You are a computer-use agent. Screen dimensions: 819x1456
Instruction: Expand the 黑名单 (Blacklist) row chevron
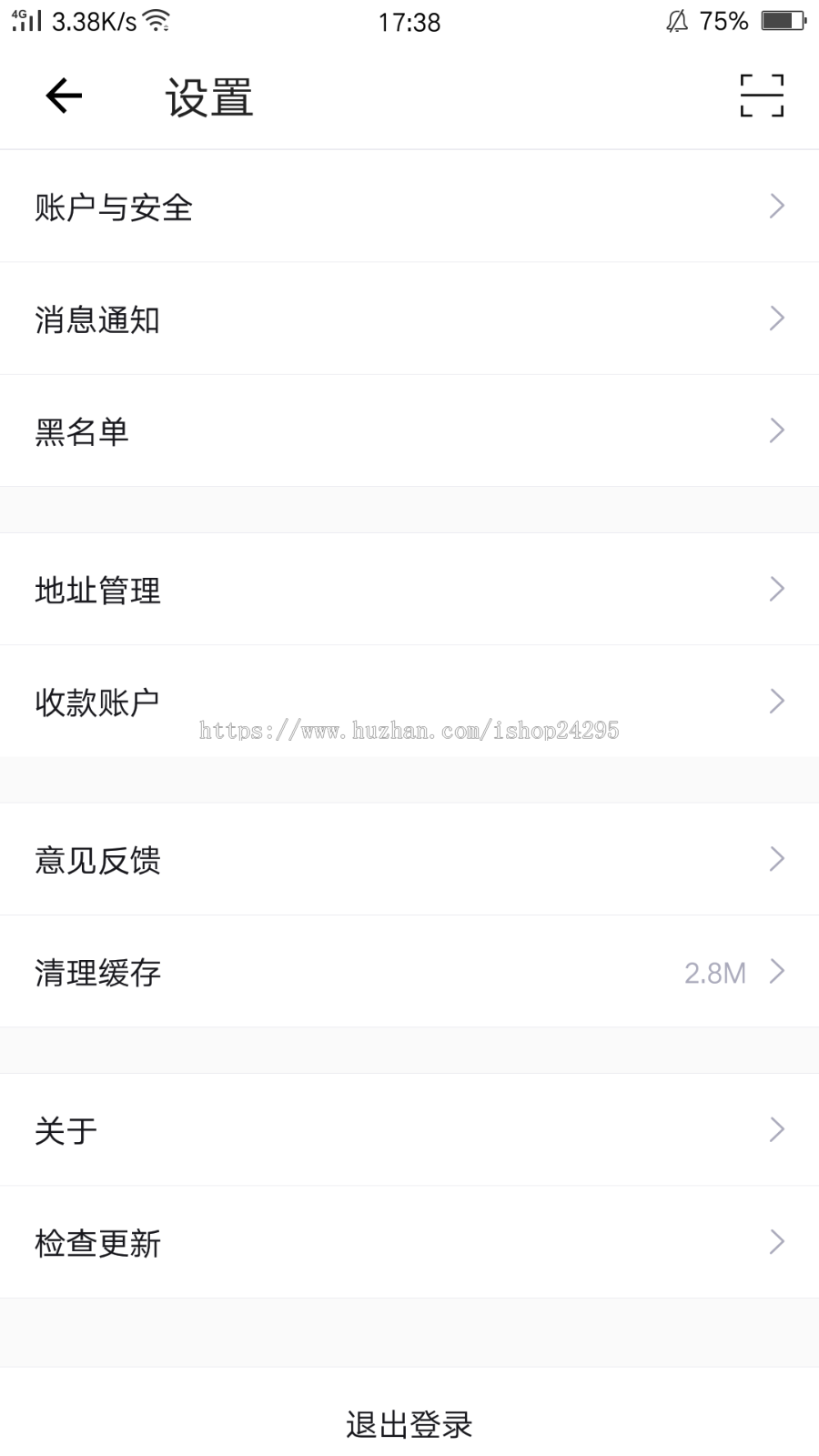776,430
